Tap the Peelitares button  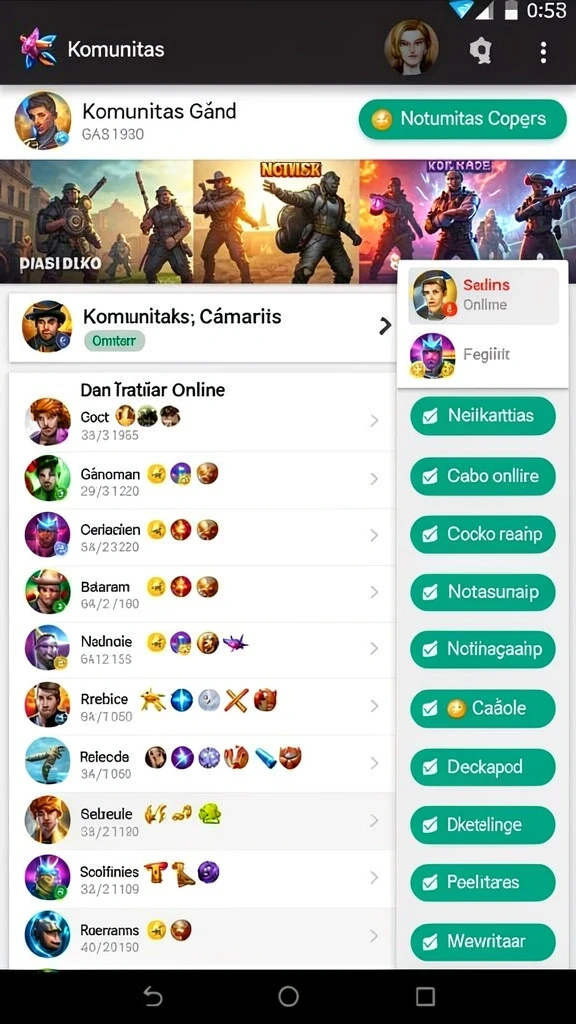pos(483,883)
